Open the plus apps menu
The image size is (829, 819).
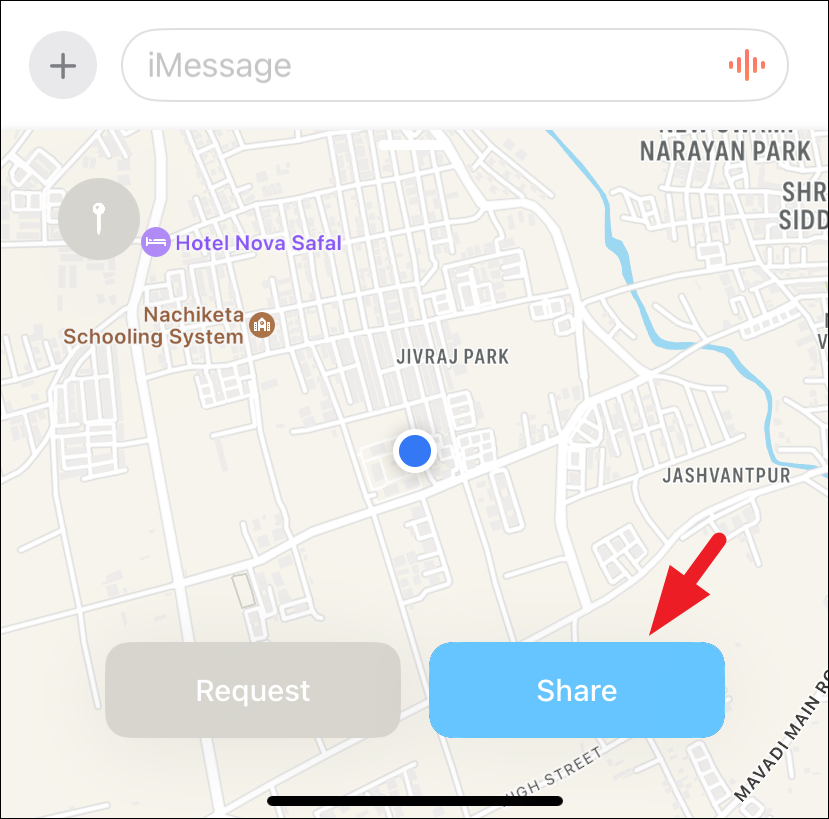pyautogui.click(x=63, y=66)
